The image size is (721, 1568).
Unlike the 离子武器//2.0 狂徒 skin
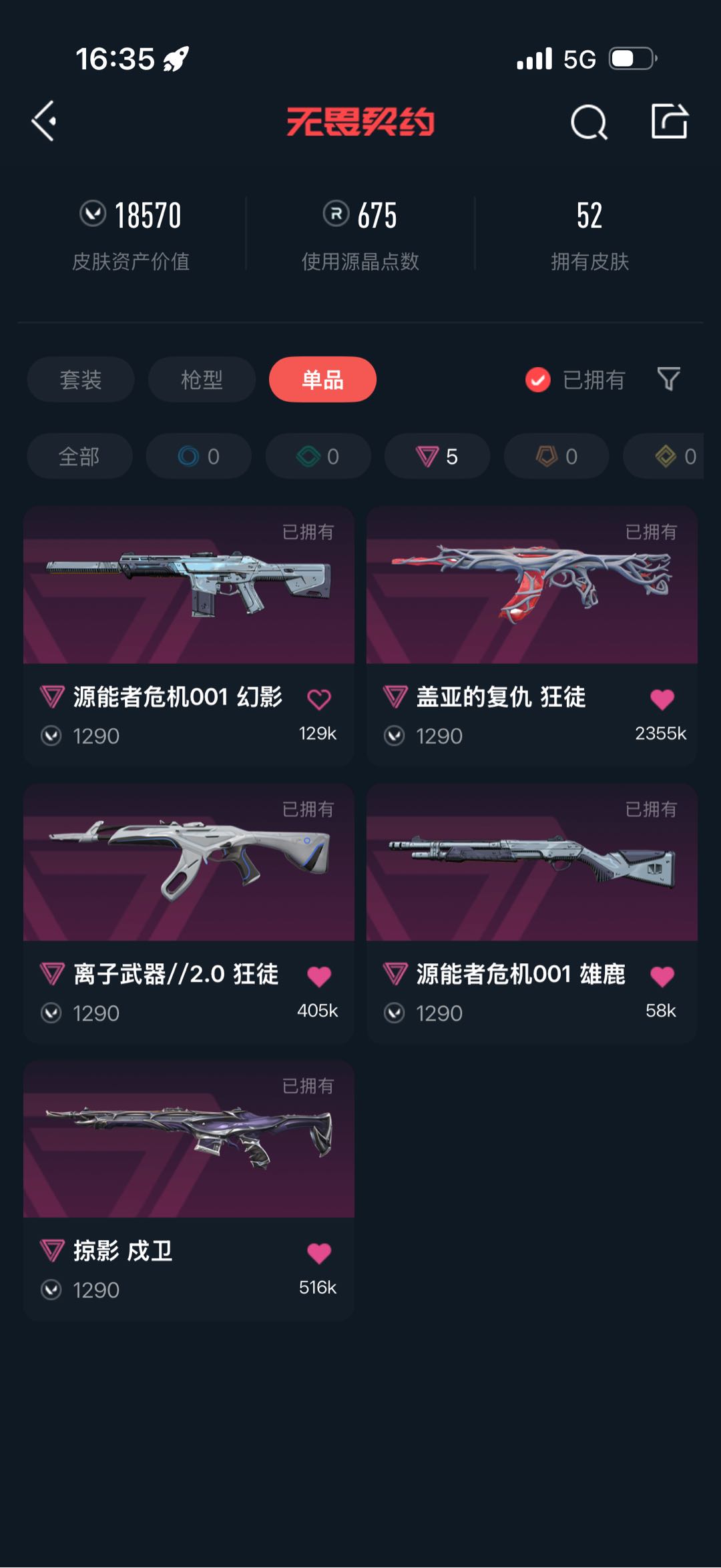click(318, 977)
